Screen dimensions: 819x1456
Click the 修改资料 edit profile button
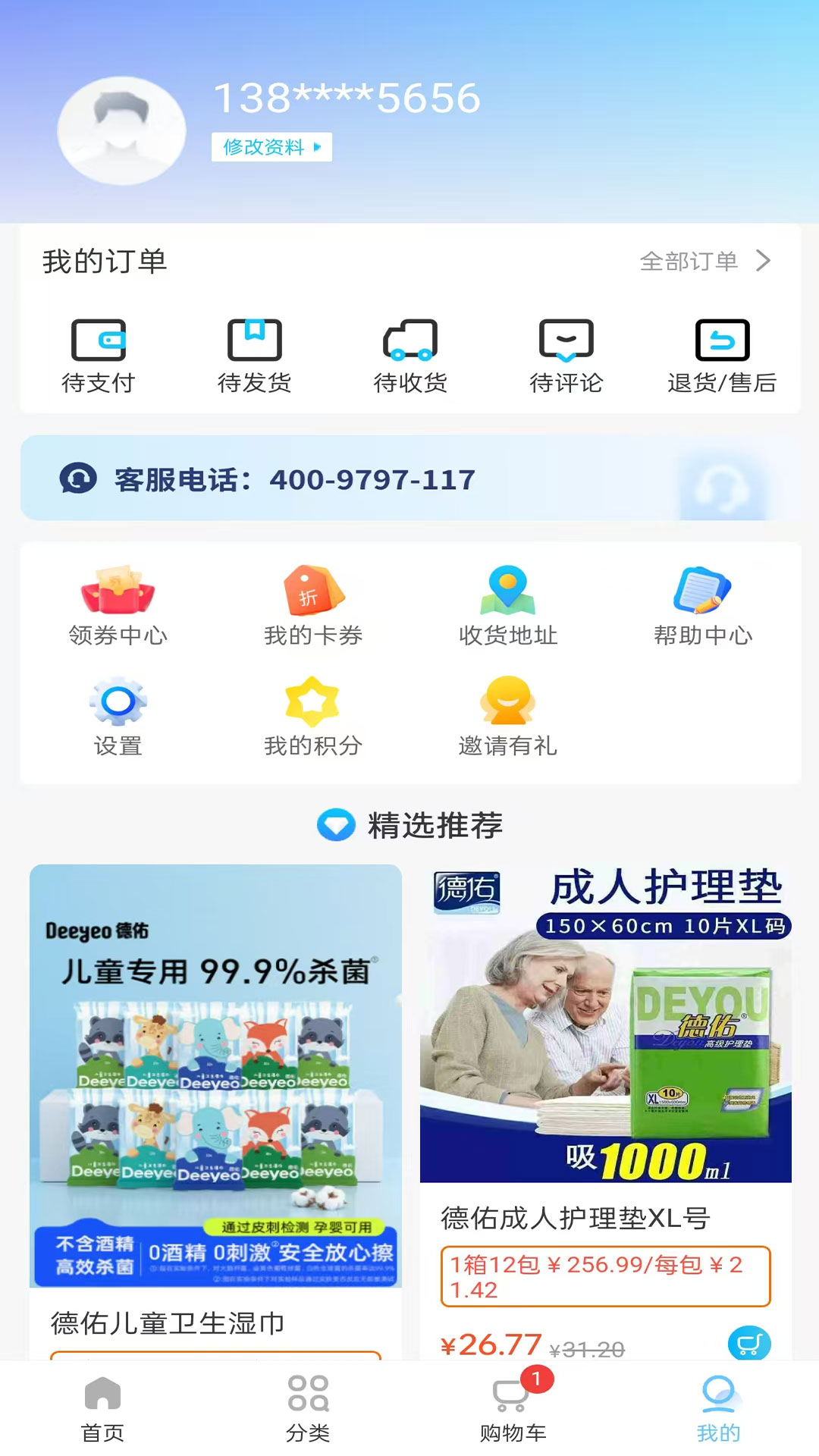pos(271,149)
